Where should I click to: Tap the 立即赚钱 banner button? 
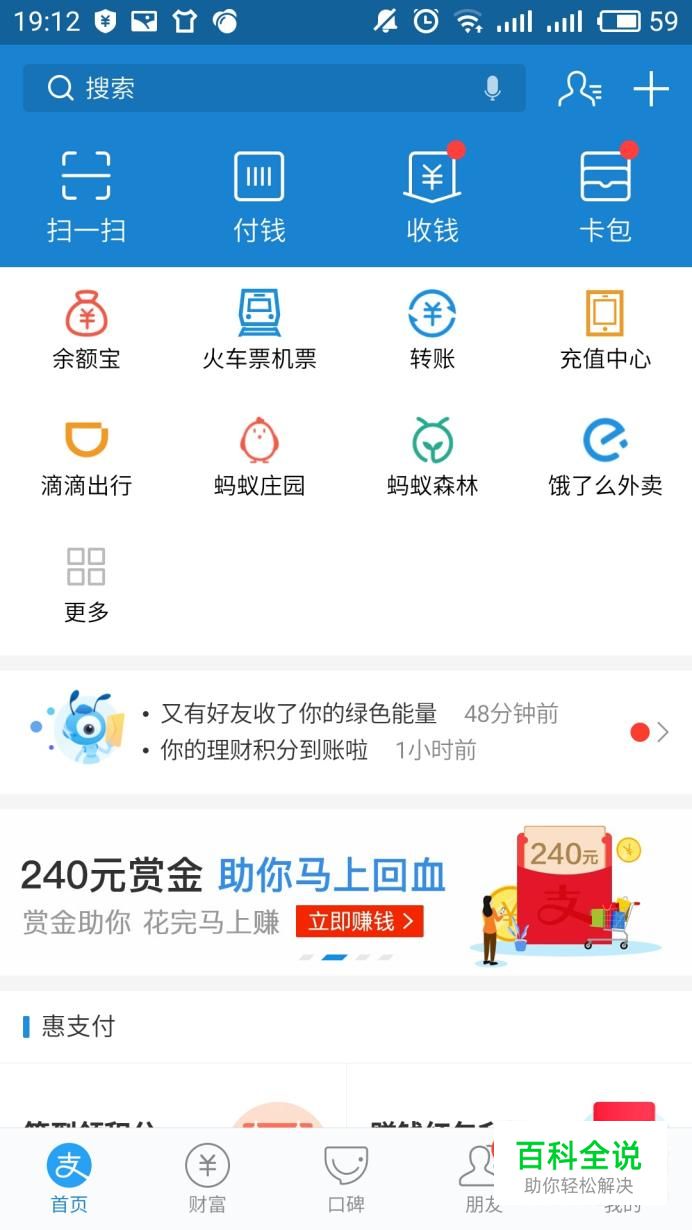point(360,921)
